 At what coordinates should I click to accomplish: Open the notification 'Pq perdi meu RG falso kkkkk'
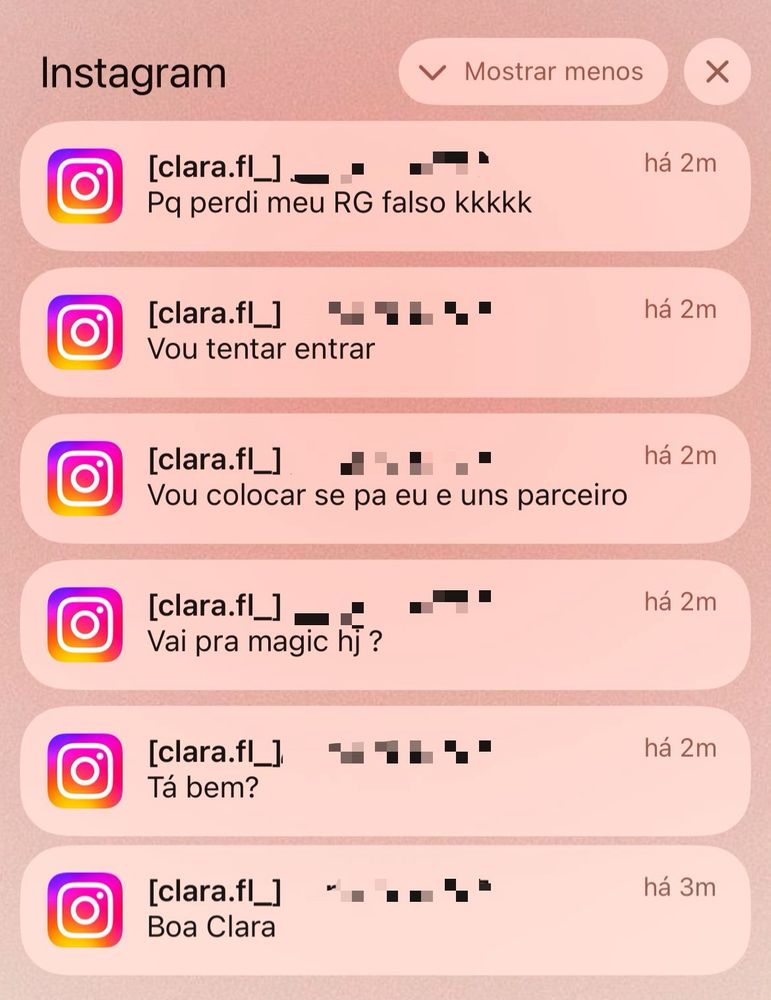[x=385, y=186]
